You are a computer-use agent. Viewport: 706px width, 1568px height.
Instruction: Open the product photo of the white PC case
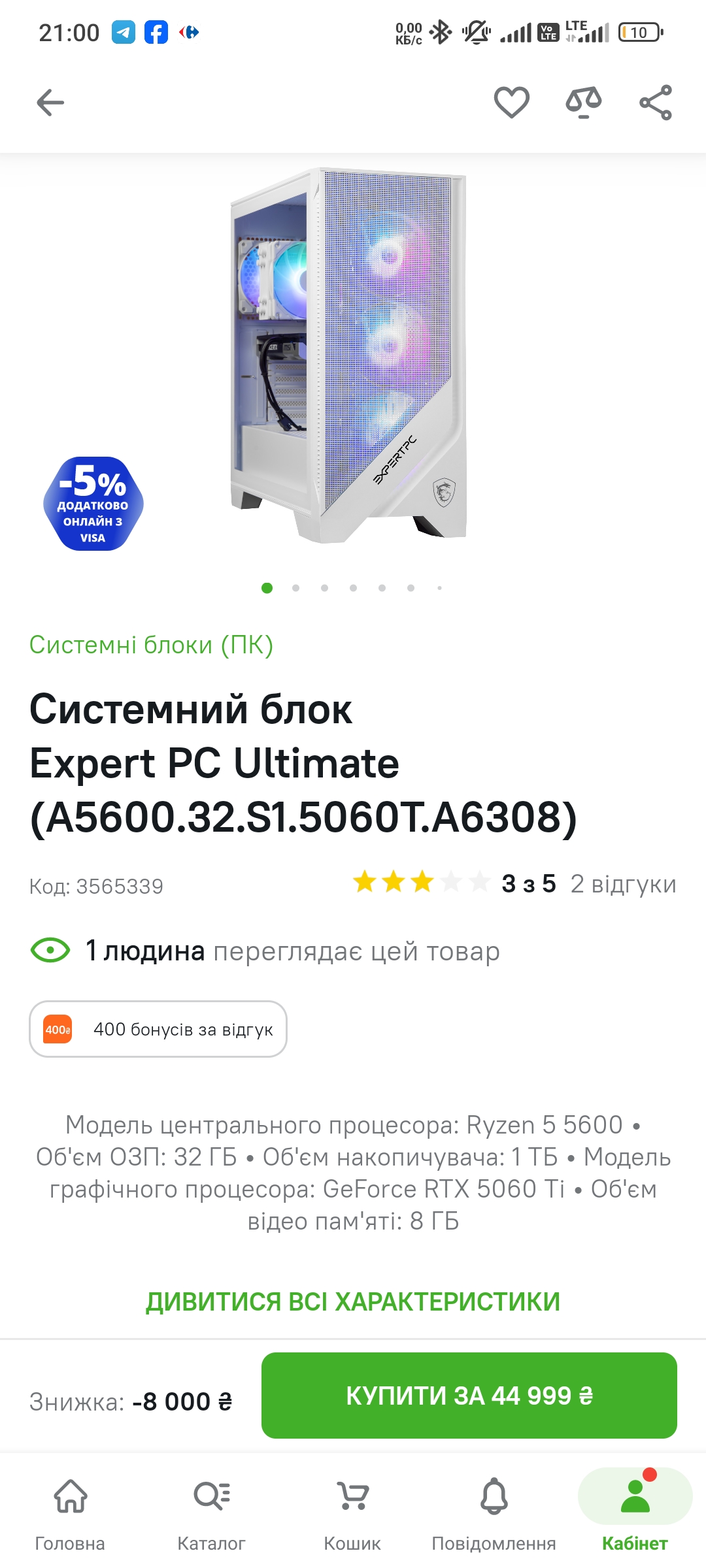pyautogui.click(x=350, y=356)
